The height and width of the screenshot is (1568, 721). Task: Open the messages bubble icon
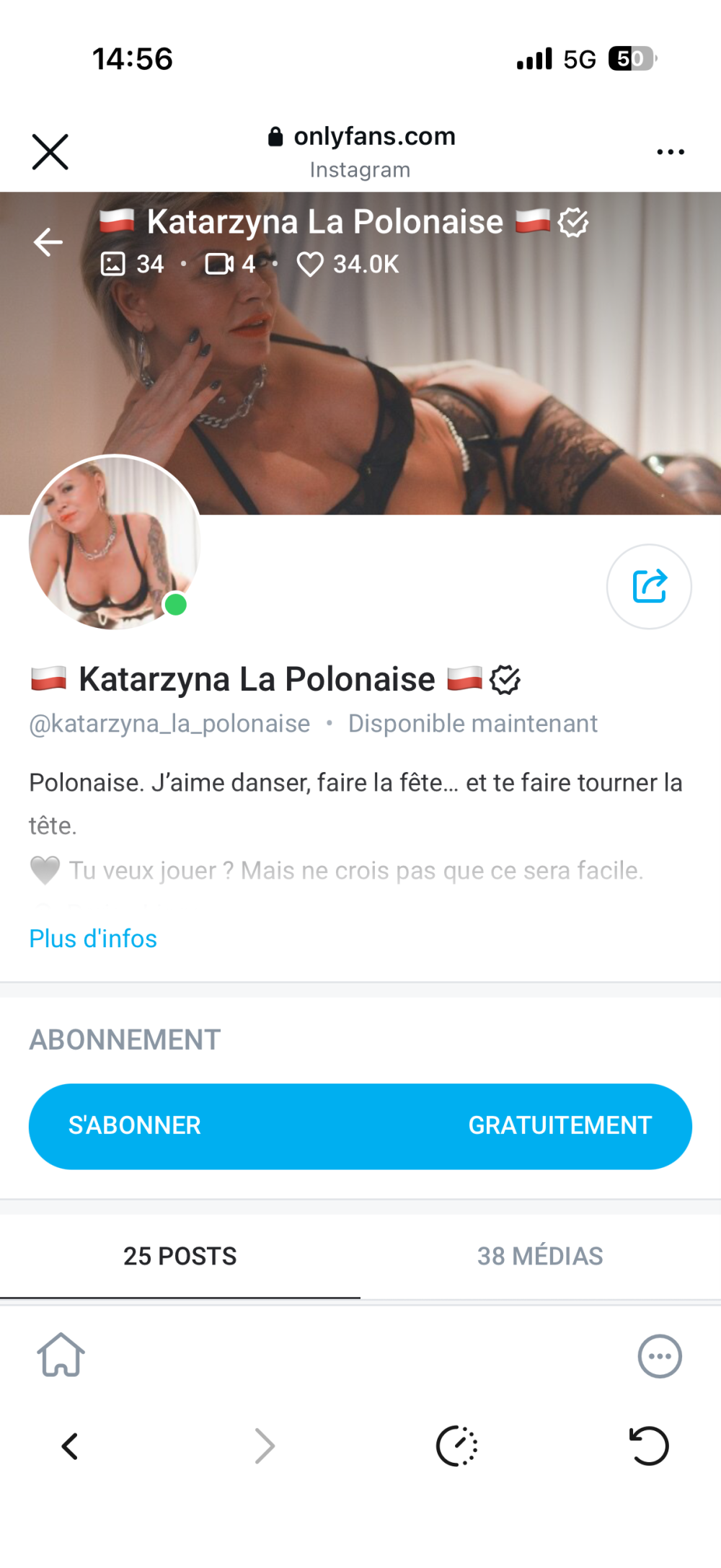(x=659, y=1356)
